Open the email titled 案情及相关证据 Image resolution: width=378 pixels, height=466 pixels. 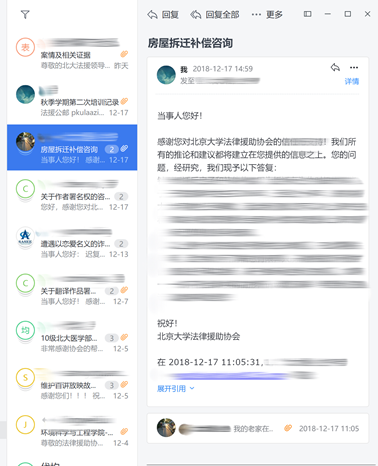pos(72,54)
